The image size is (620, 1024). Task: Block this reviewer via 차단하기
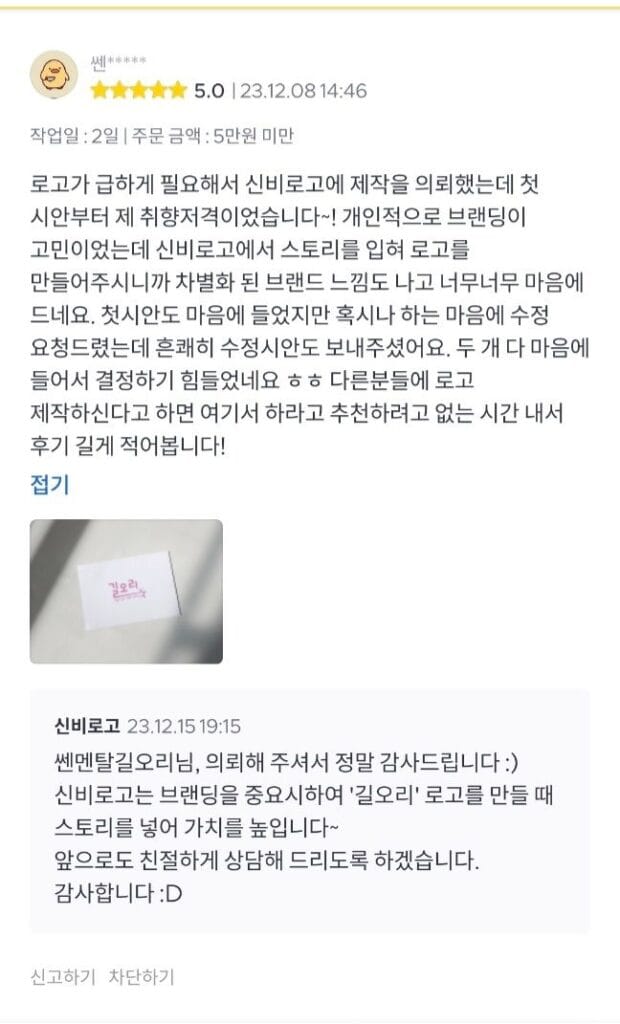coord(141,977)
